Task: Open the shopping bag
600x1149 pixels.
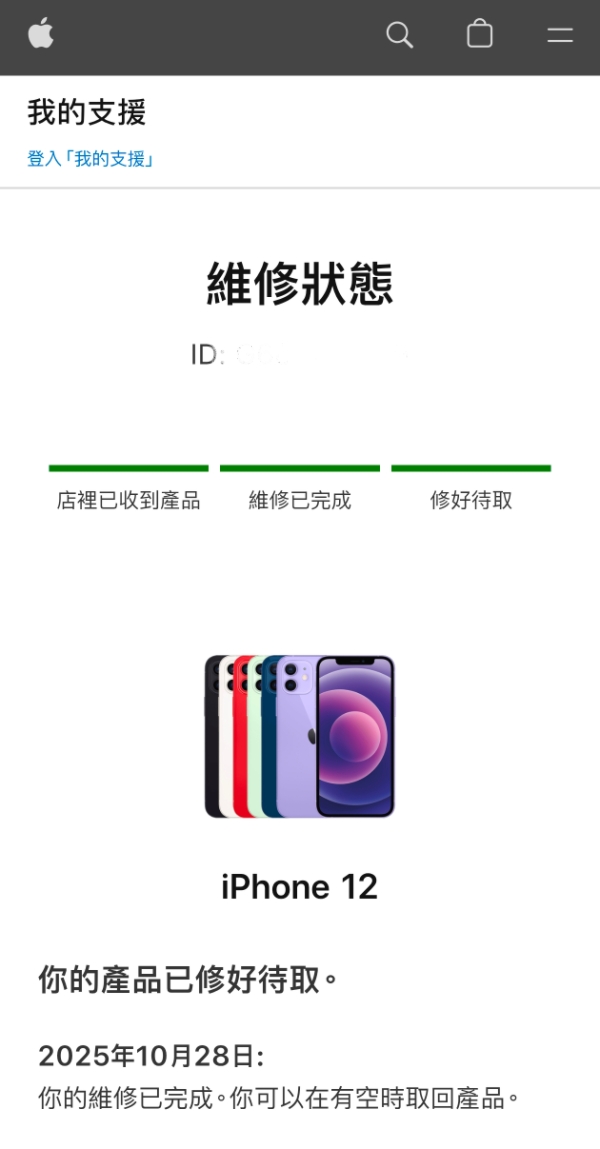Action: 480,35
